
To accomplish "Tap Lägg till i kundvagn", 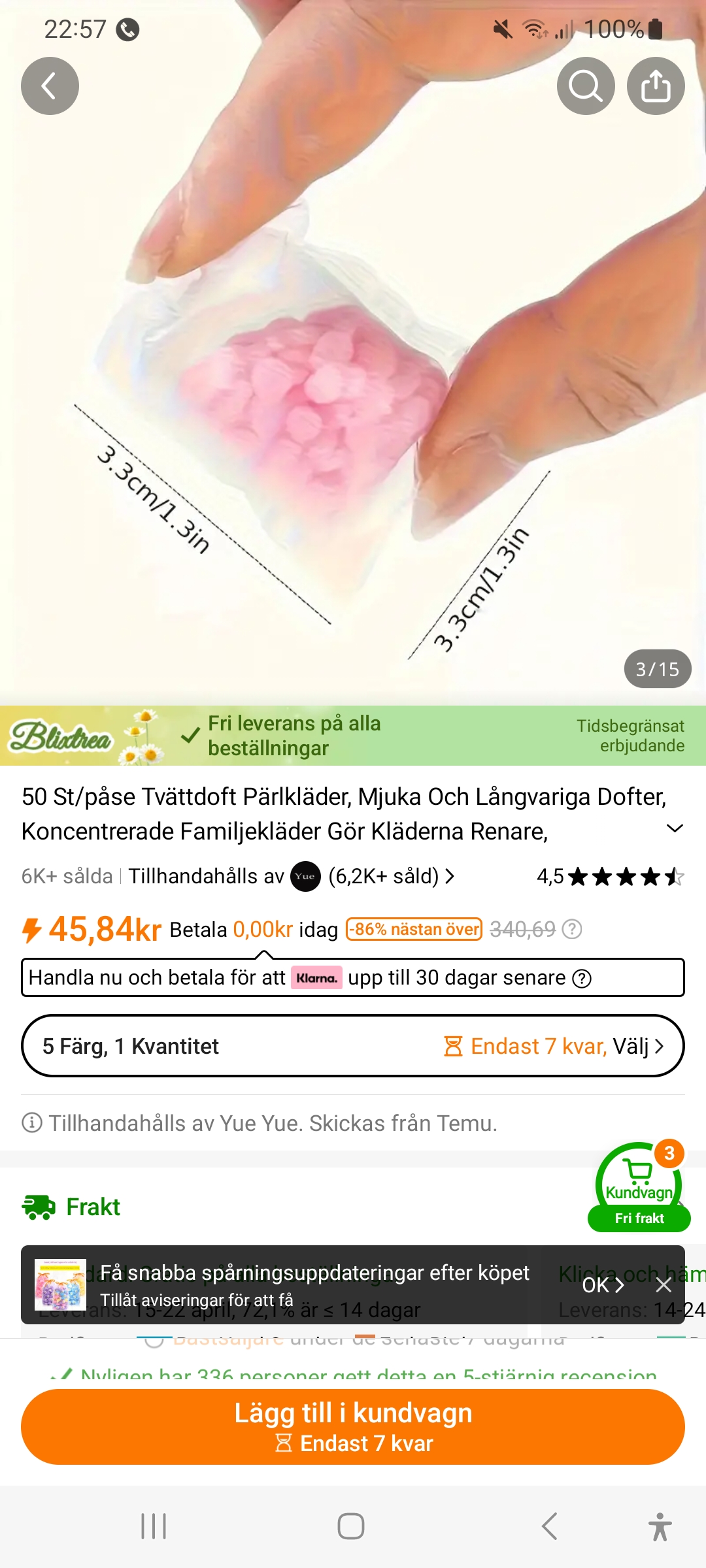I will [x=353, y=1426].
